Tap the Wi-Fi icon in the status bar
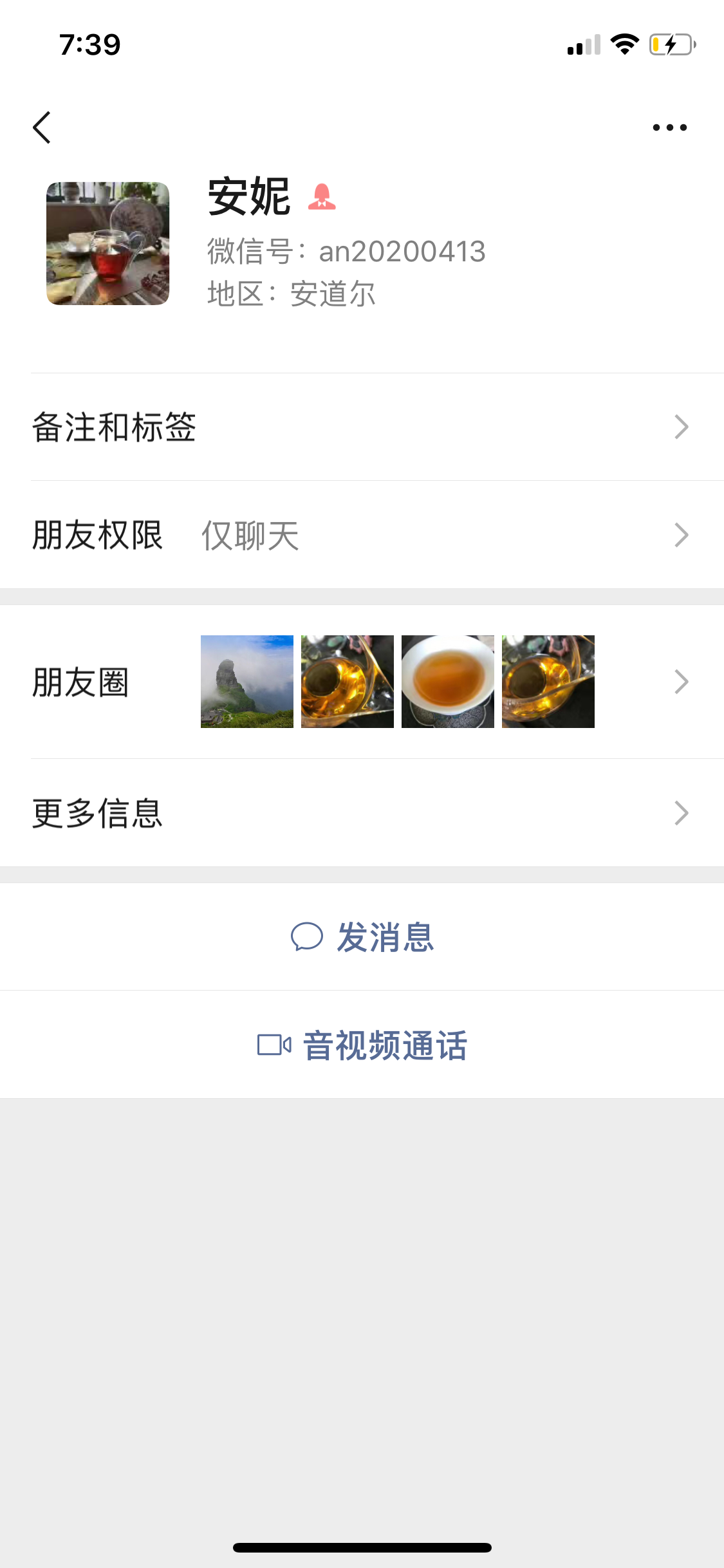 pyautogui.click(x=622, y=44)
